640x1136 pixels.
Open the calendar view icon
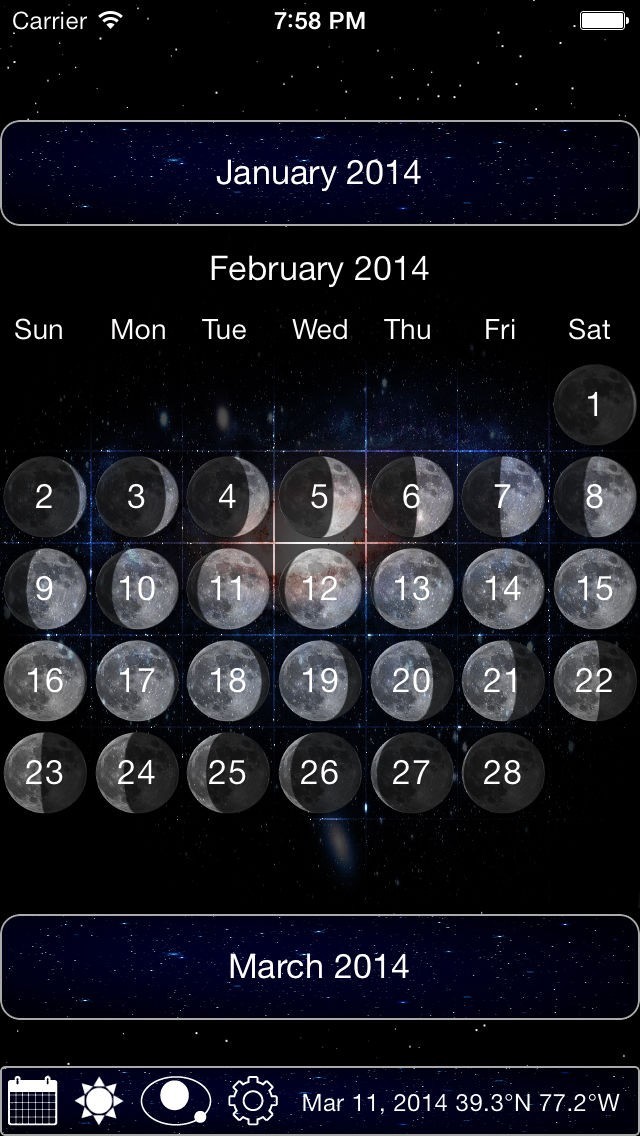click(32, 1101)
